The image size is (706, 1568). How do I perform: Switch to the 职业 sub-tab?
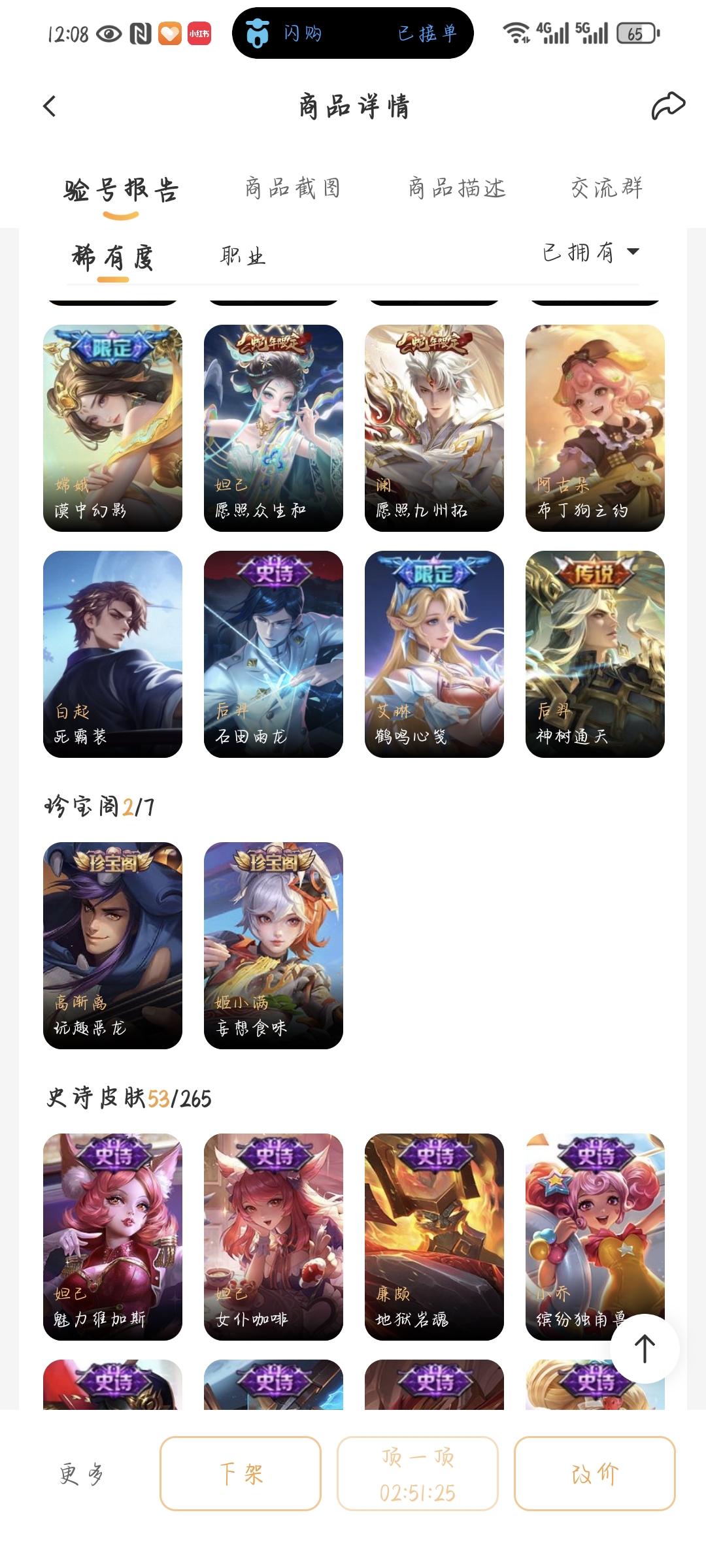click(x=243, y=256)
